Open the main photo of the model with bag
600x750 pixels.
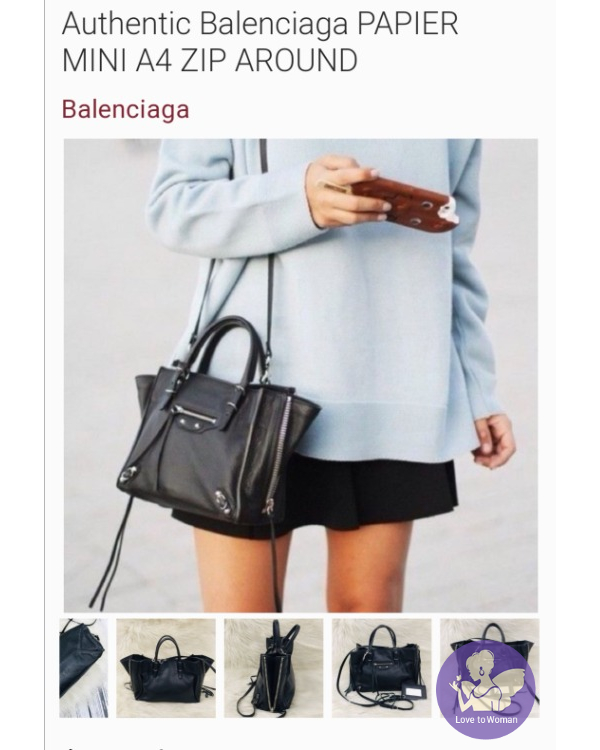coord(300,375)
